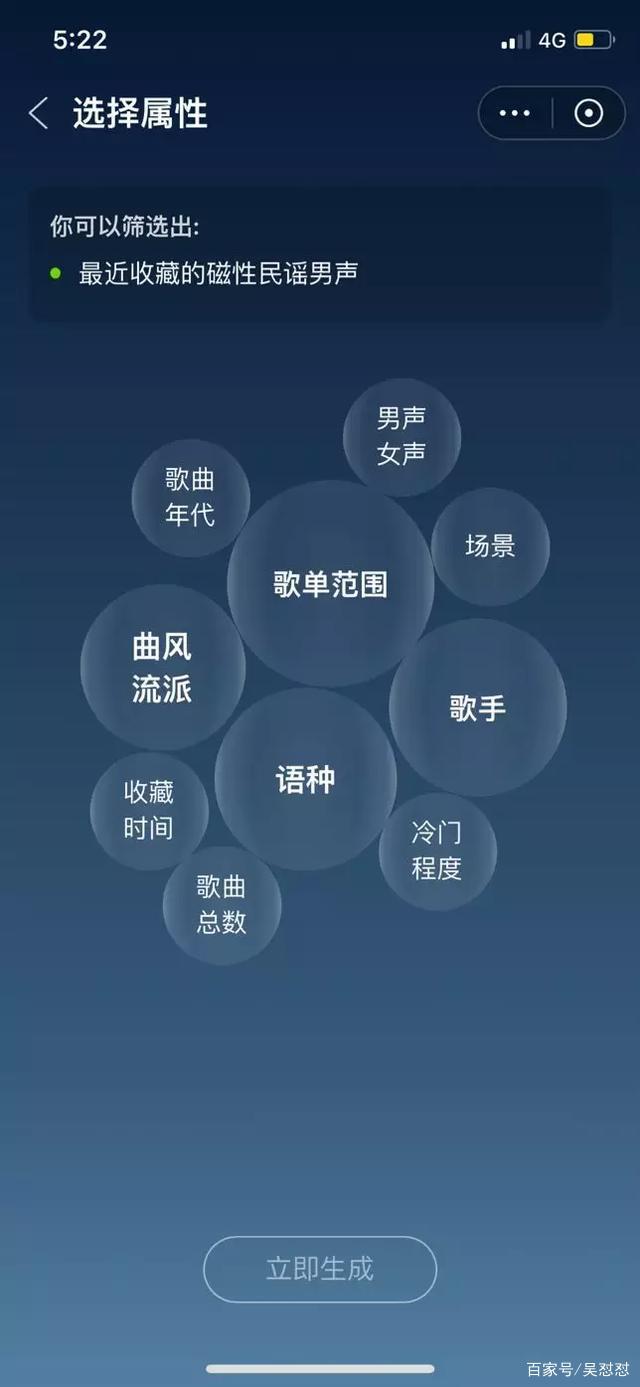This screenshot has height=1387, width=640.
Task: Tap the 曲风流派 bubble
Action: (x=162, y=668)
